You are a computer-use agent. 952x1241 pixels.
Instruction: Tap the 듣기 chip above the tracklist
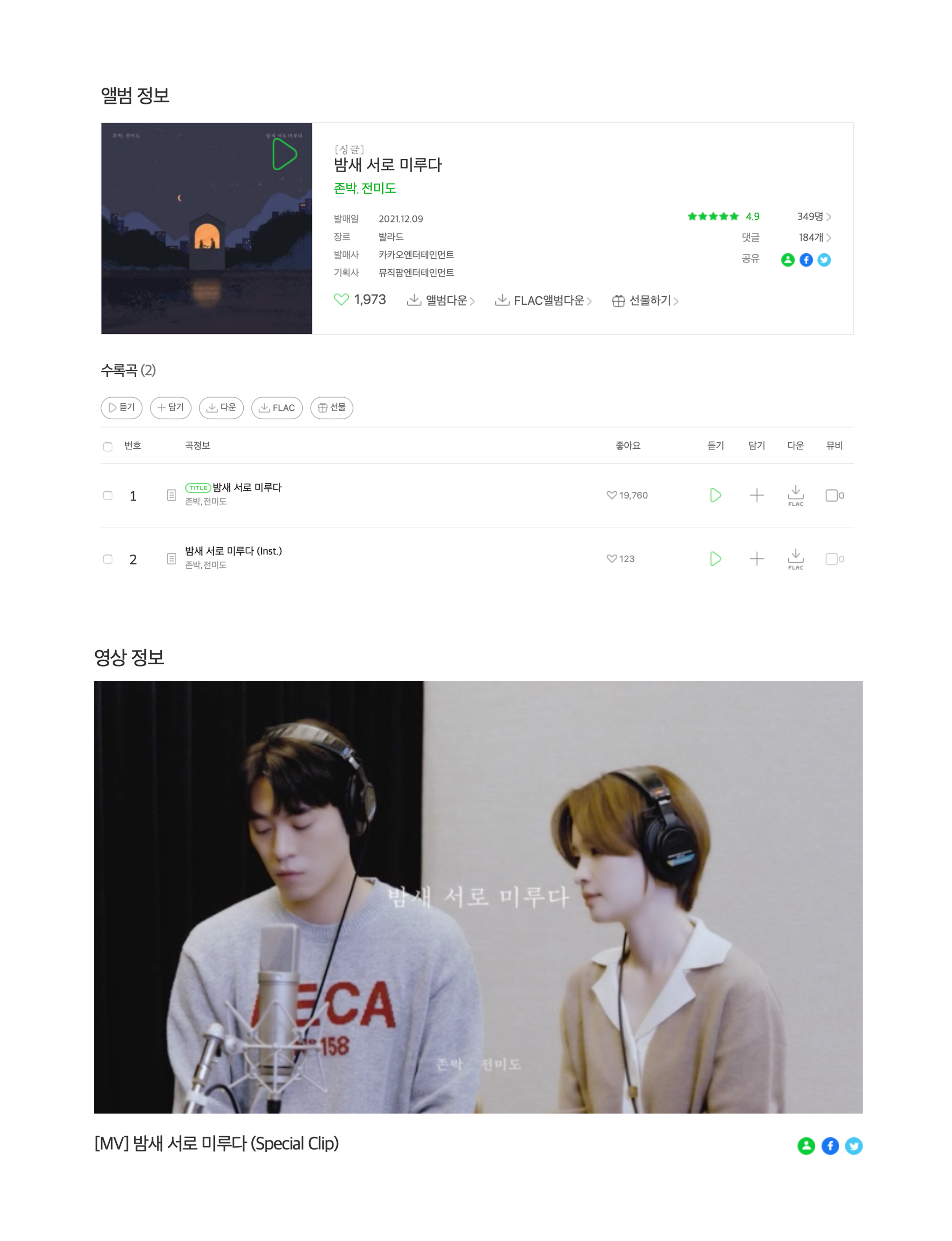[122, 408]
